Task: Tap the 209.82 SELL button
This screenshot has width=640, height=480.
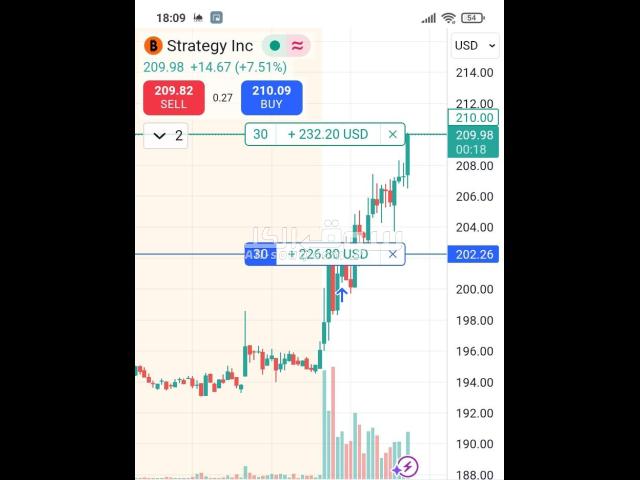Action: tap(173, 97)
